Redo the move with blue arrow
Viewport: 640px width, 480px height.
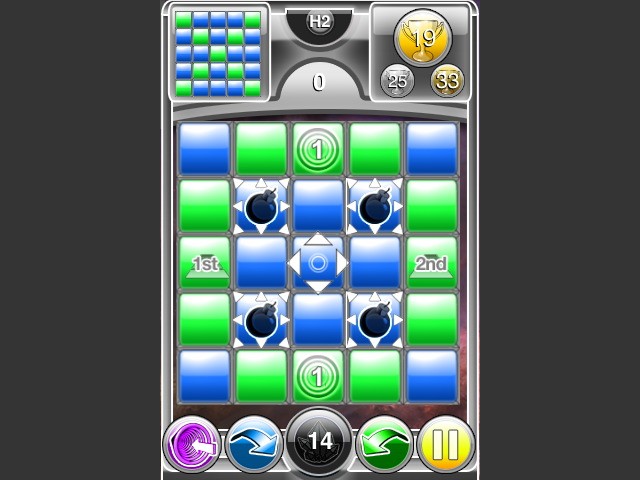click(254, 444)
